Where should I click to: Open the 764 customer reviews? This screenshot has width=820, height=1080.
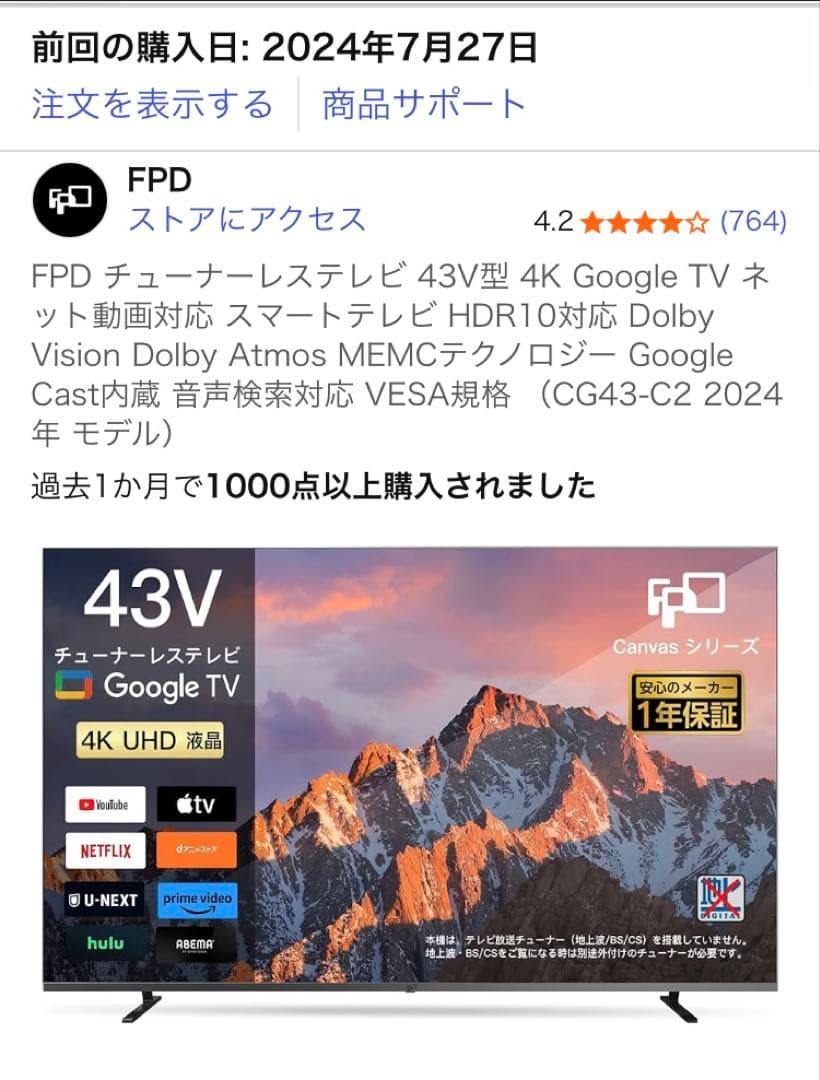pyautogui.click(x=753, y=221)
